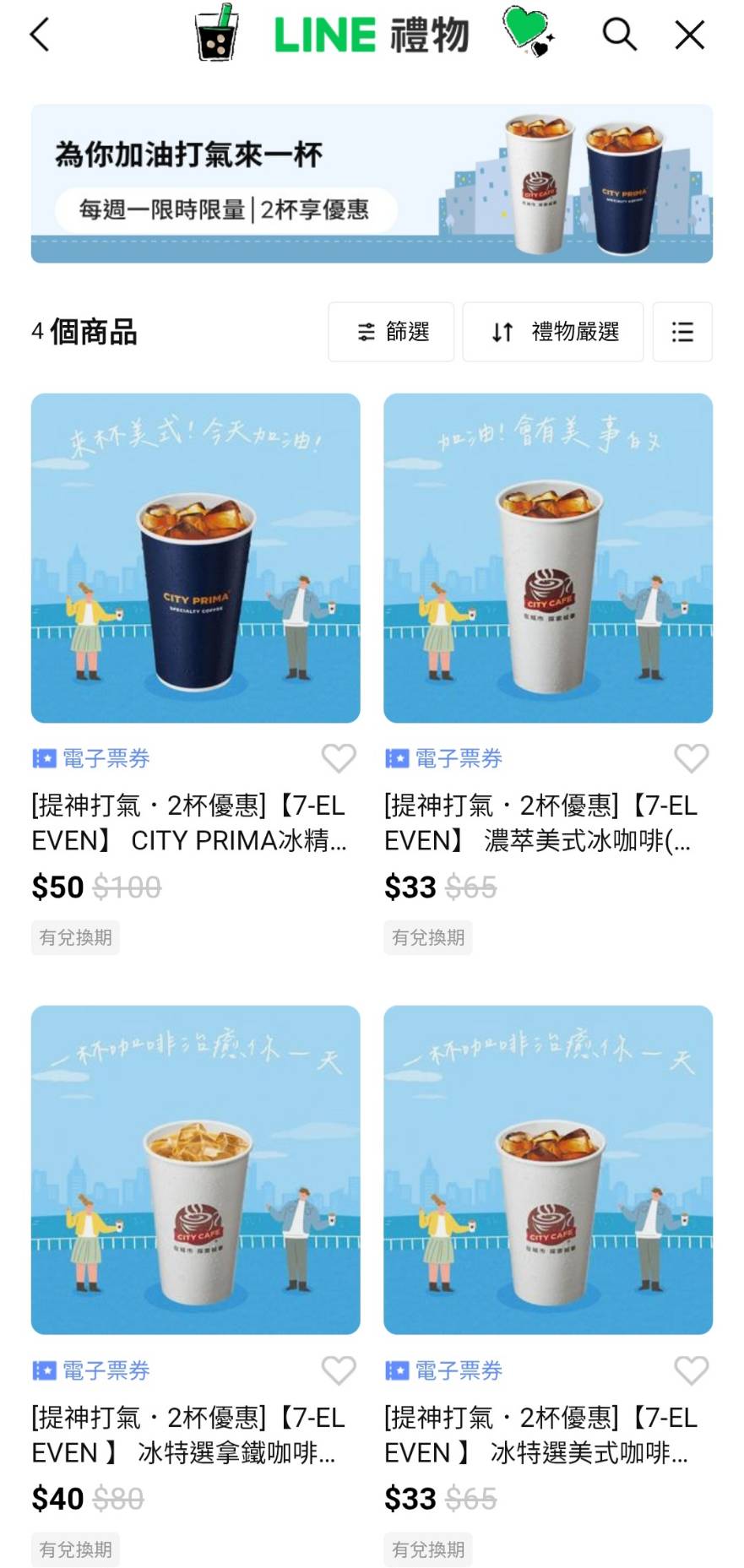Add 冰特選拿鐵咖啡 to wishlist
744x1568 pixels.
coord(339,1370)
